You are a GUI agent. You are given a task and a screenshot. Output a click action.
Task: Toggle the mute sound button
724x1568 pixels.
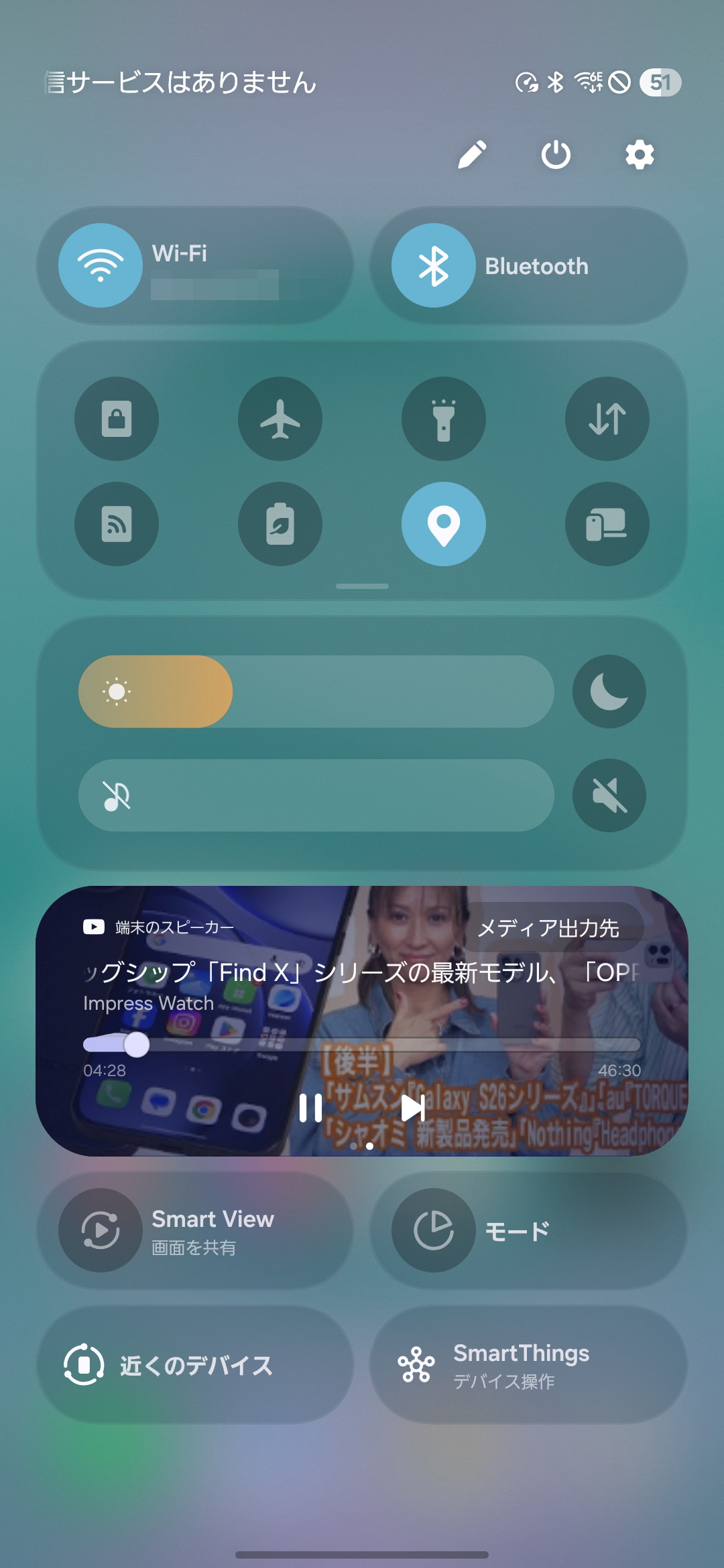pos(609,795)
